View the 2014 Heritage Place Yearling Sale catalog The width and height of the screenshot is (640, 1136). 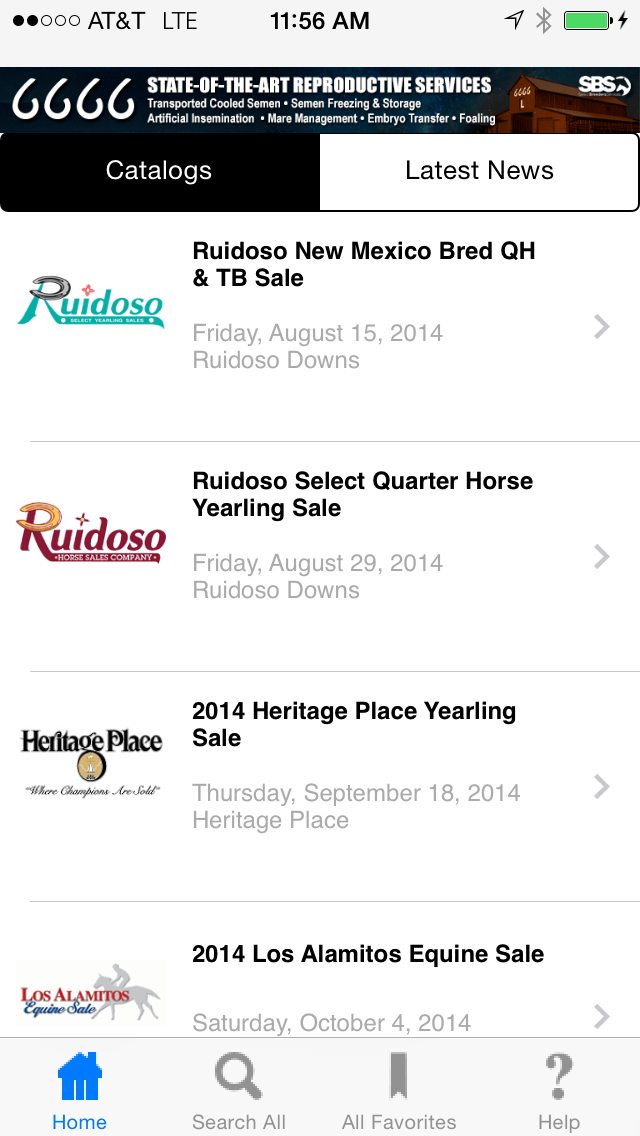coord(320,786)
